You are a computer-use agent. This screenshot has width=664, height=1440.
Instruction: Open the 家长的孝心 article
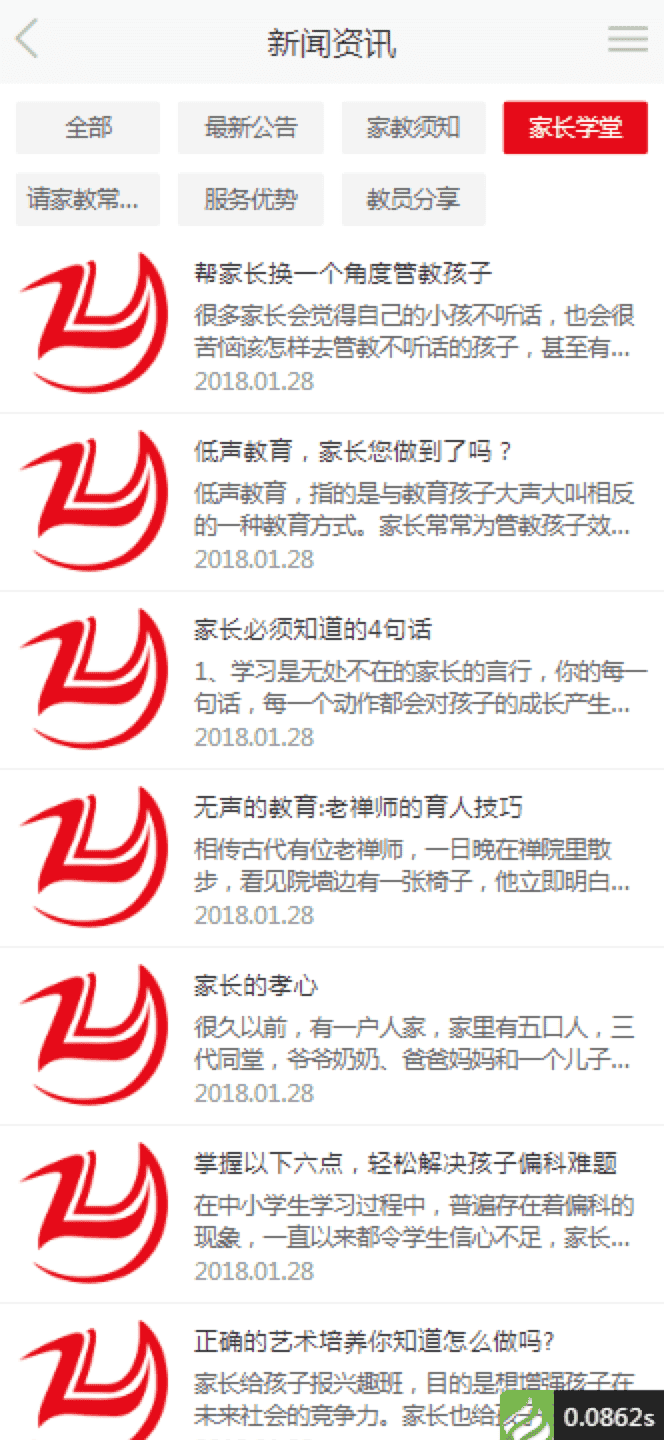tap(256, 985)
